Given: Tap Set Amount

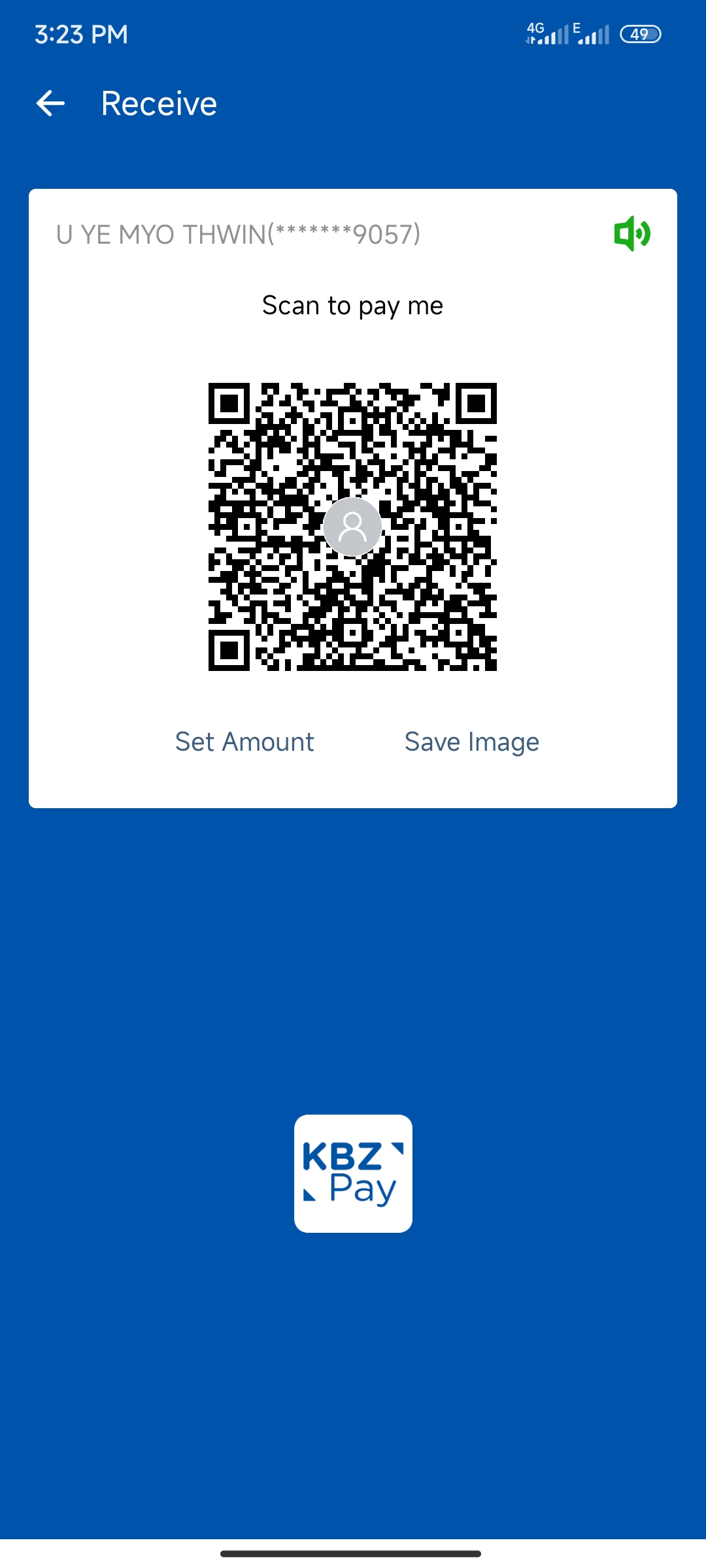Looking at the screenshot, I should coord(244,742).
